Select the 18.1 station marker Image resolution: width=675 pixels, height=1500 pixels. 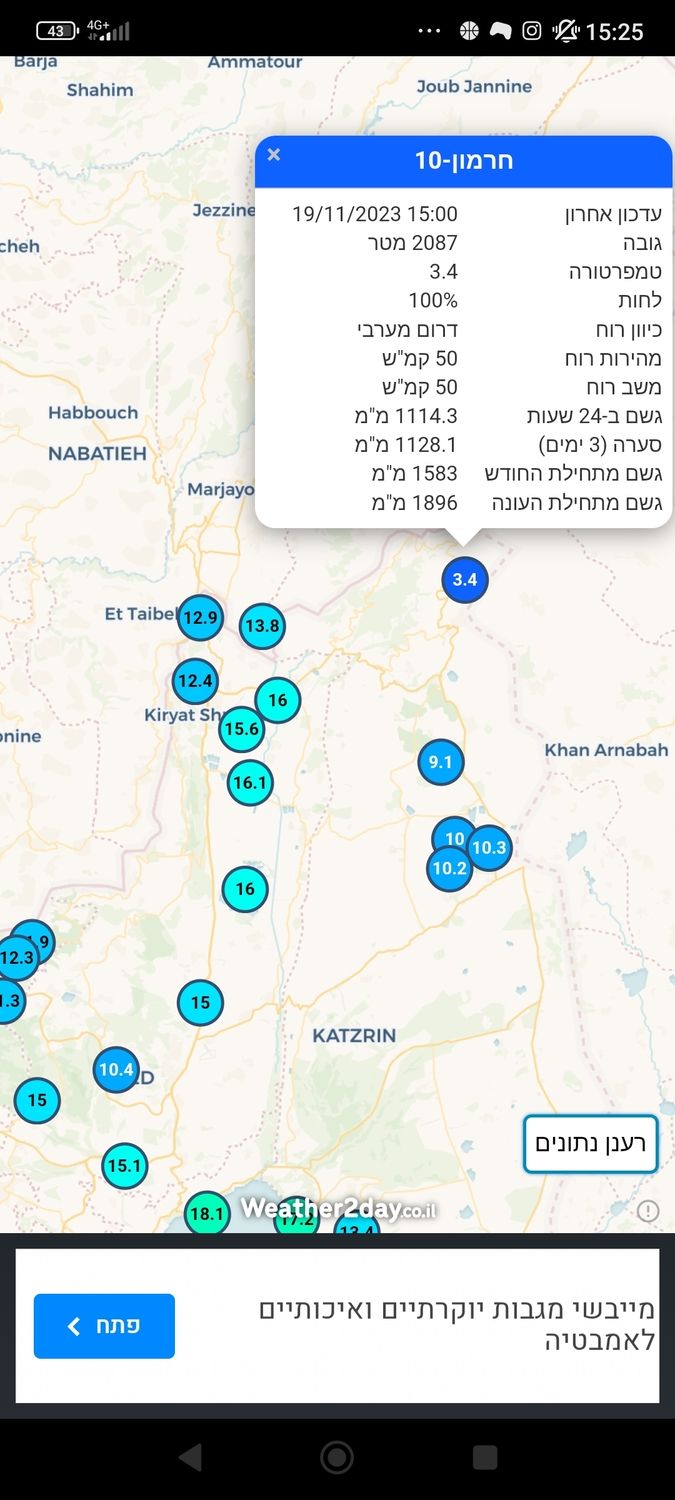[x=206, y=1214]
